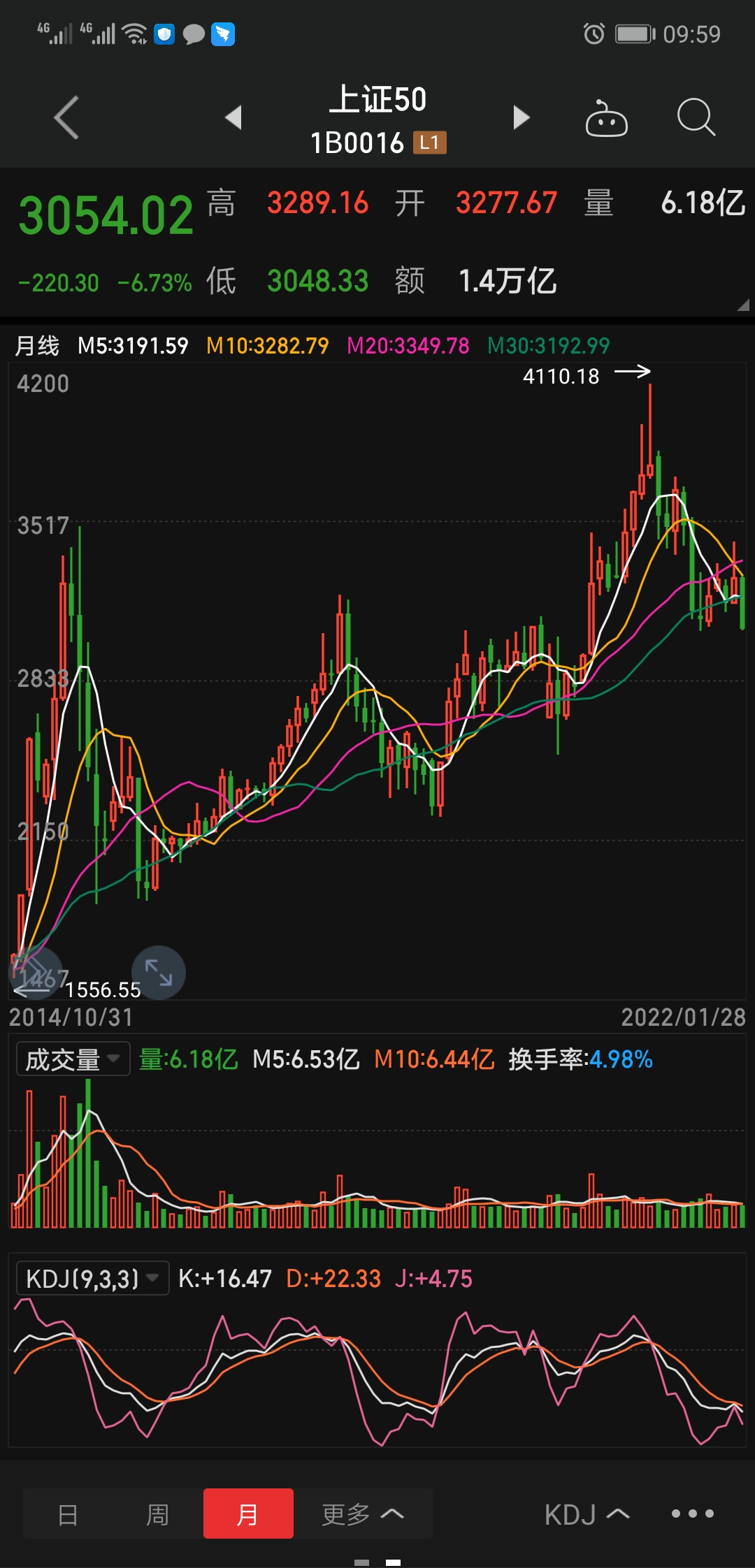Viewport: 755px width, 1568px height.
Task: Switch to the previous index
Action: [x=234, y=117]
